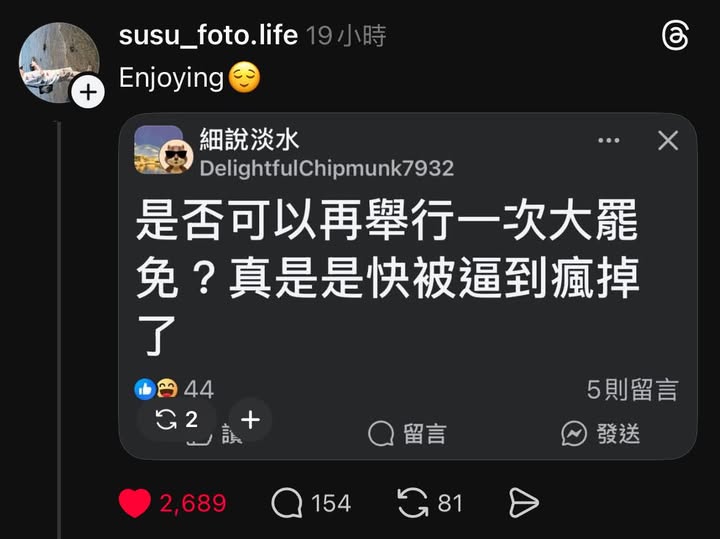Unlike the post with 2,689 likes

[x=135, y=503]
